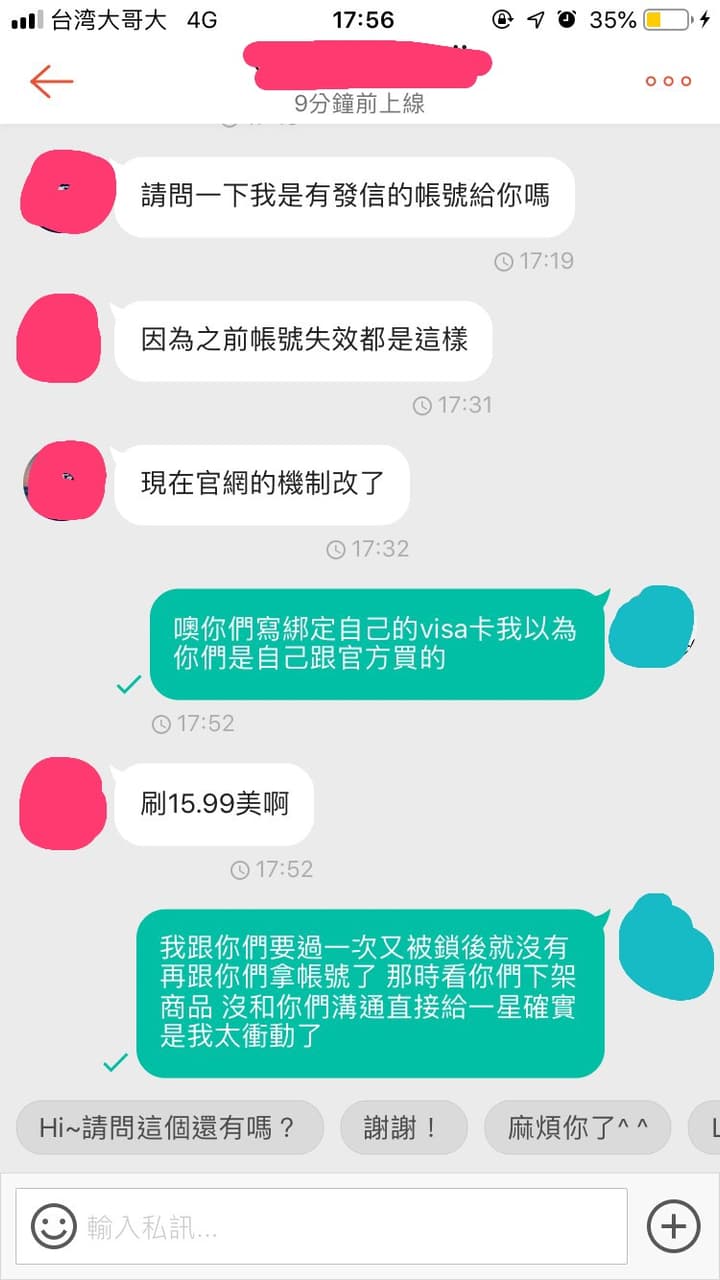Viewport: 720px width, 1280px height.
Task: Select the "麻煩你了^^" quick reply chip
Action: tap(577, 1128)
